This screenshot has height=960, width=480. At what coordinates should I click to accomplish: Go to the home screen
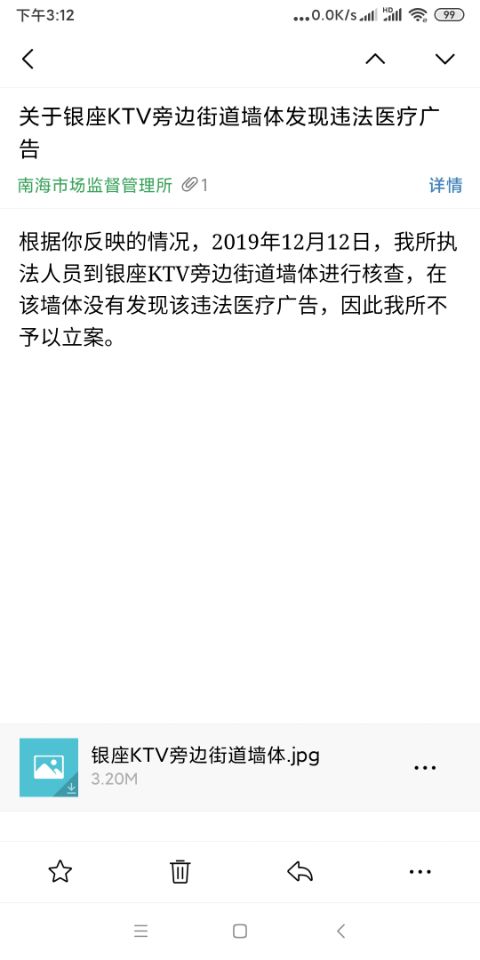coord(240,931)
